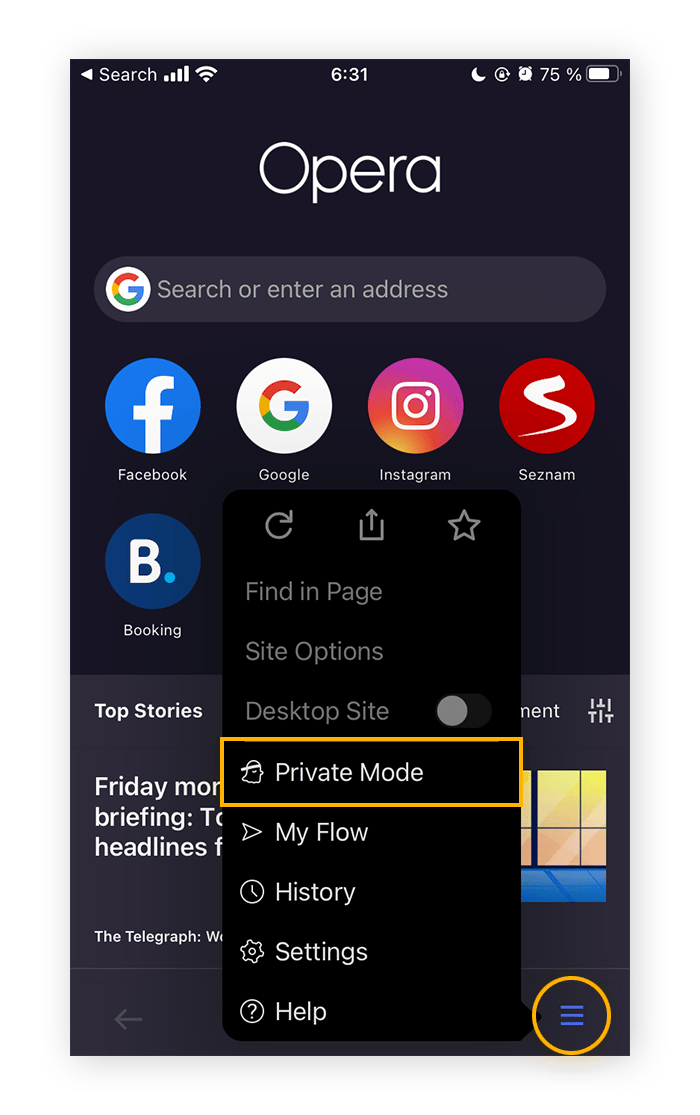
Task: Open the Facebook speed dial
Action: click(152, 408)
